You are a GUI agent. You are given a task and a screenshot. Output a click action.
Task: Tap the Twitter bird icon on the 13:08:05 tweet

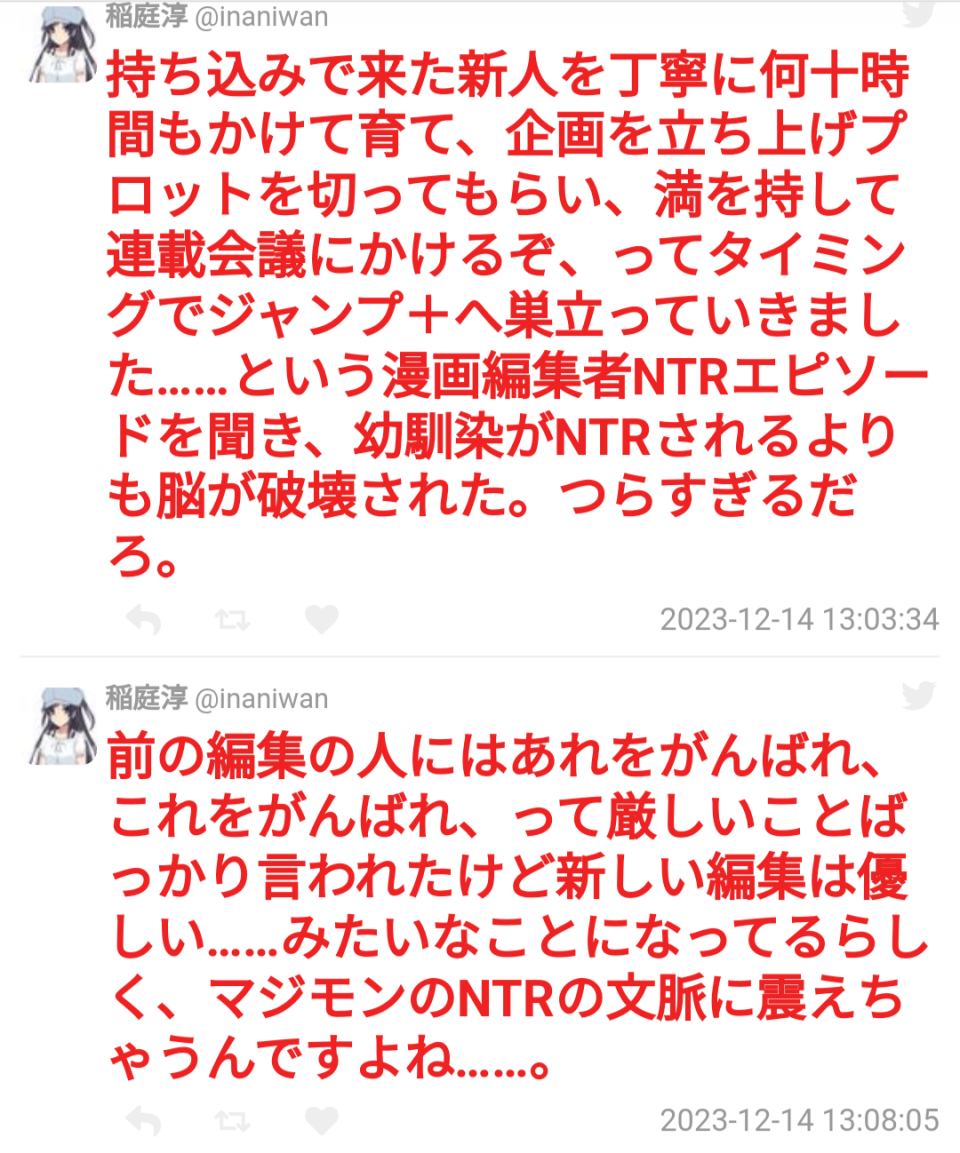pos(918,695)
